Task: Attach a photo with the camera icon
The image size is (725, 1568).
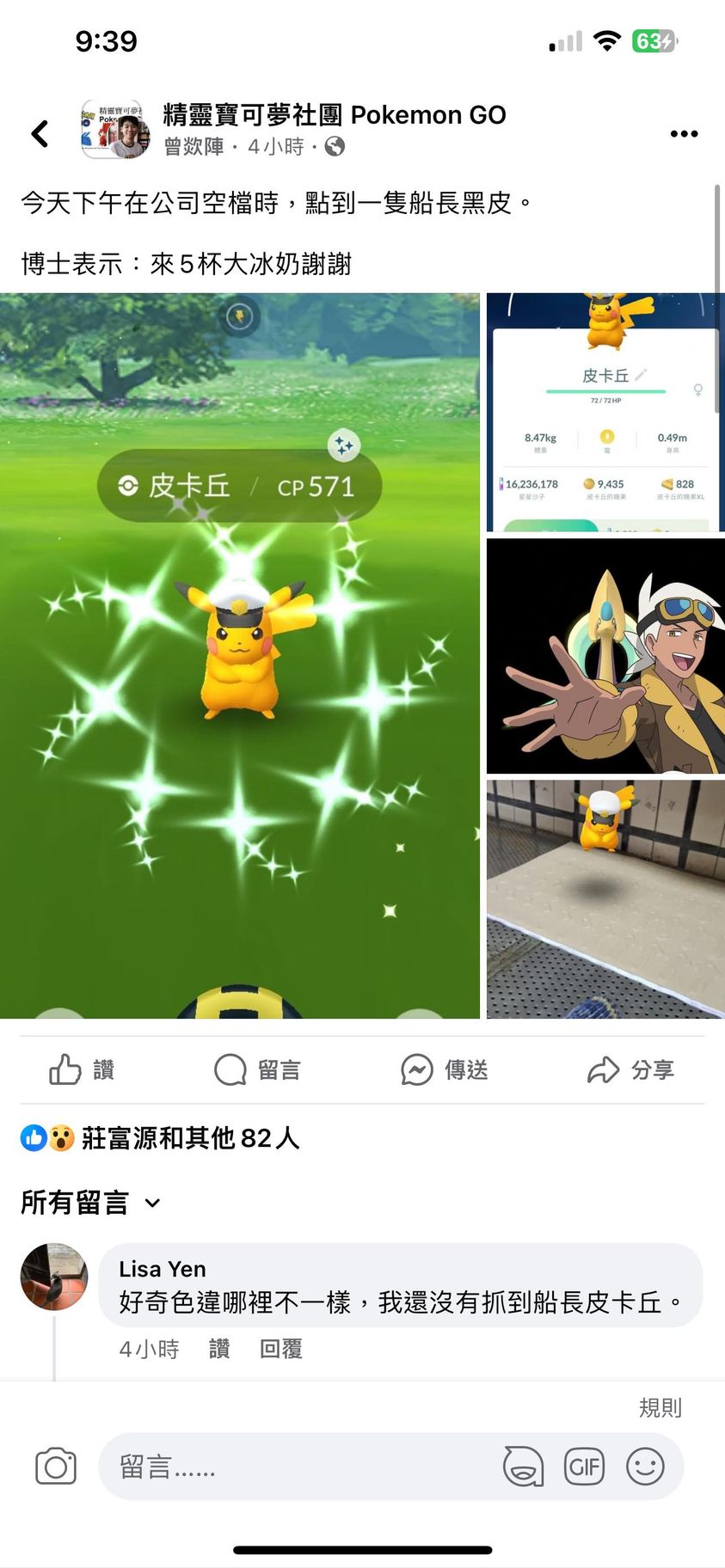Action: [56, 1467]
